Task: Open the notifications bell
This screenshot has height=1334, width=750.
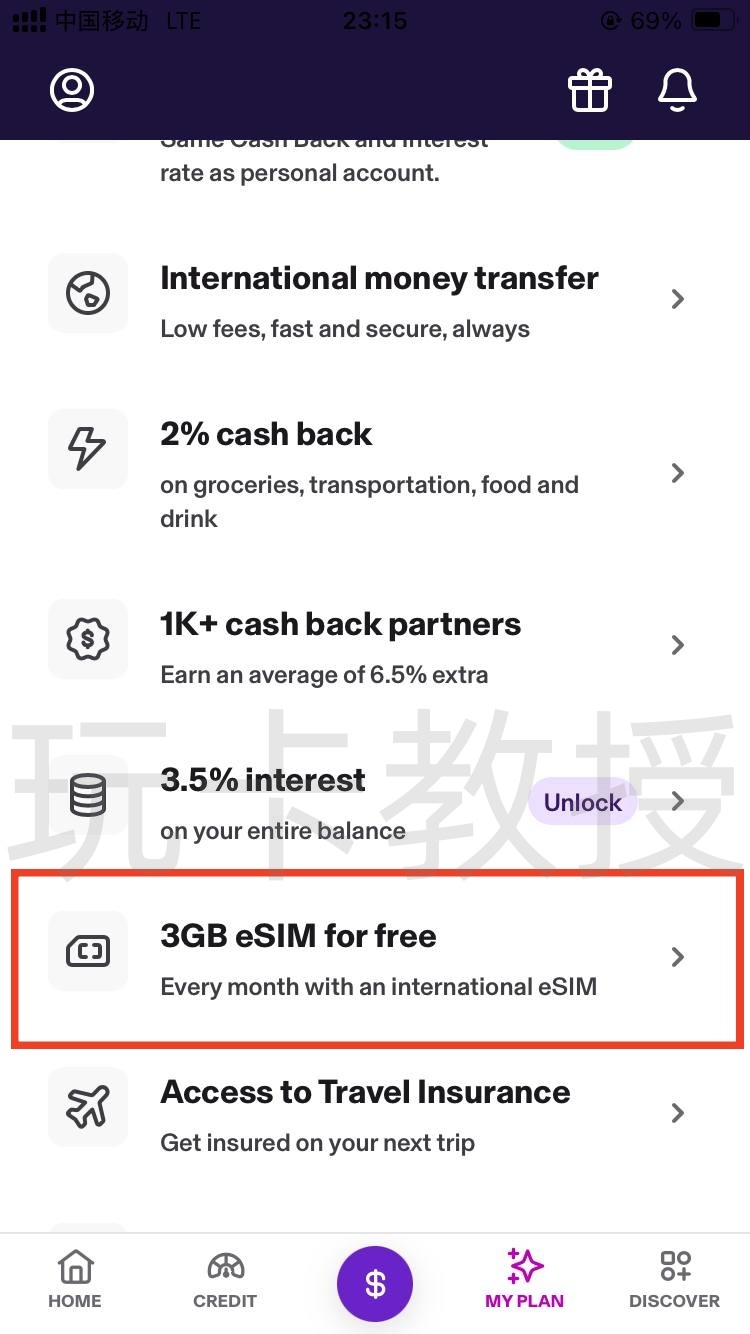Action: point(677,90)
